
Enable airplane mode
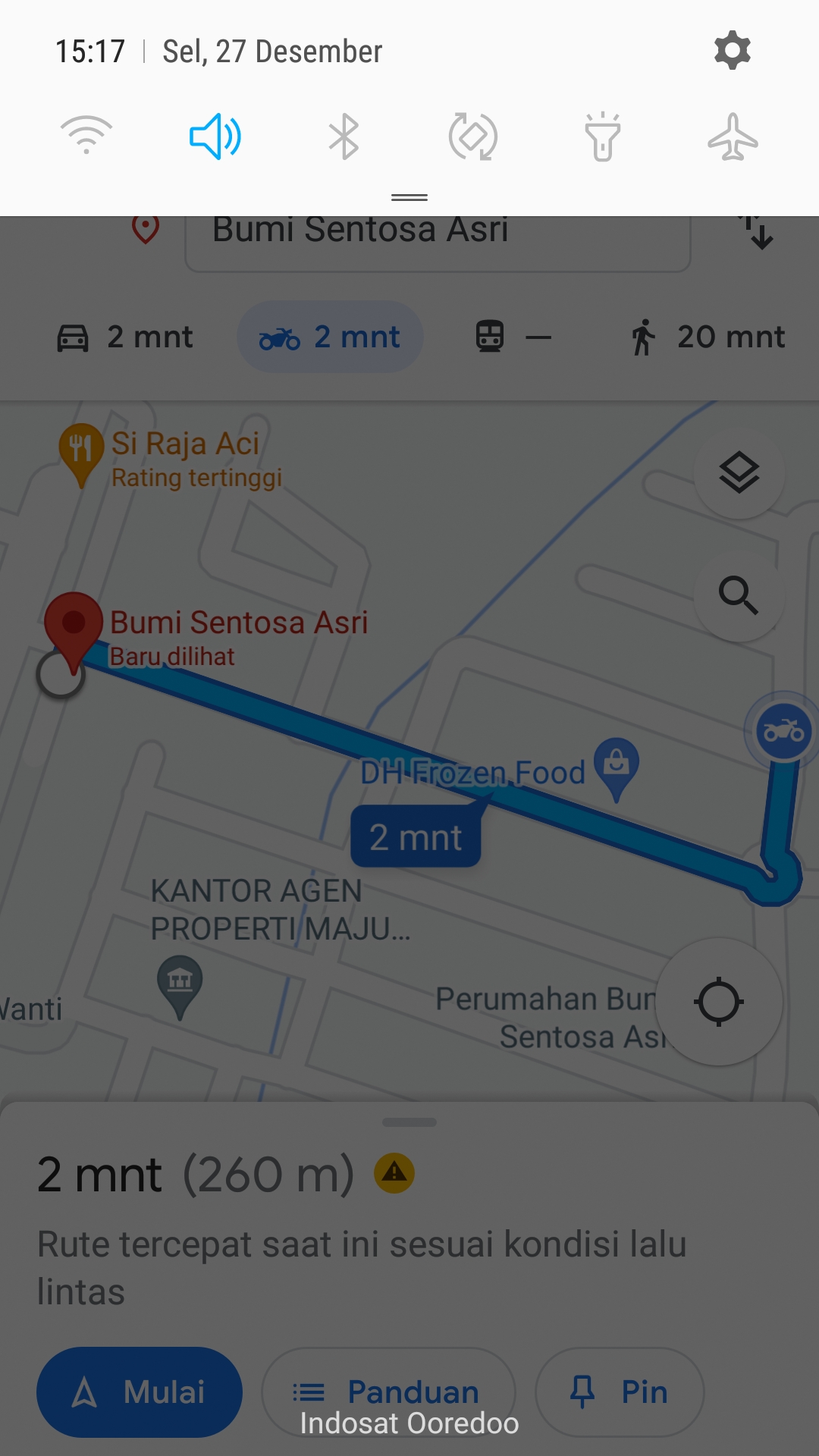[733, 136]
